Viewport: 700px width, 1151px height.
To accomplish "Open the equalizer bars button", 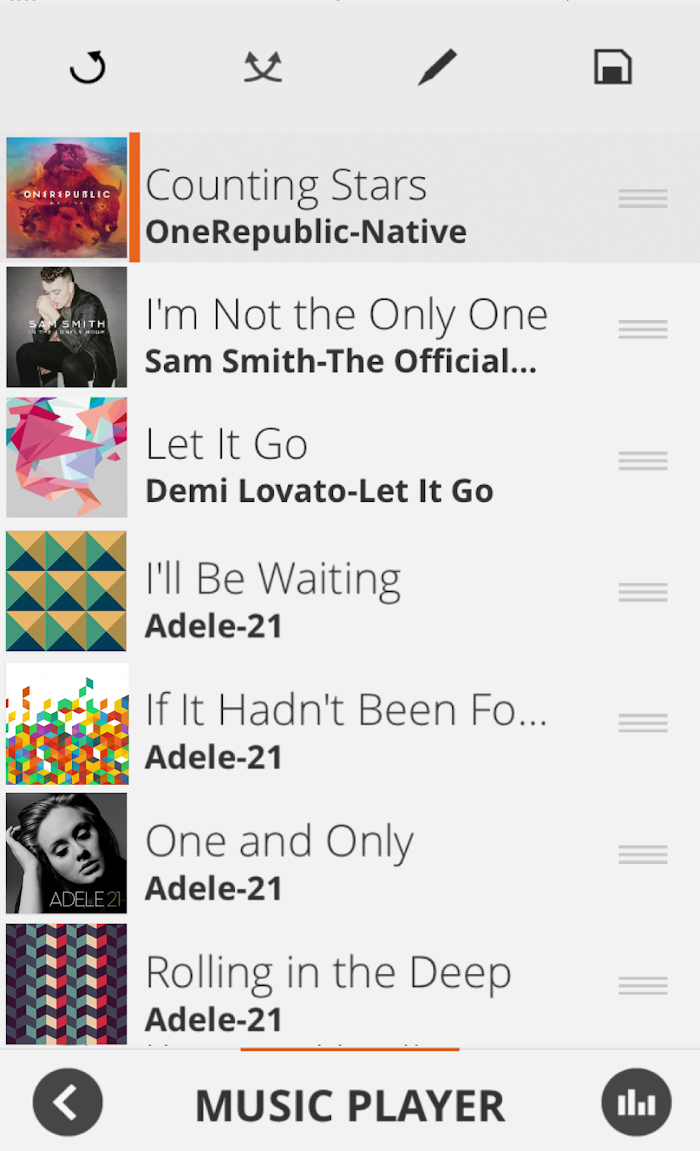I will coord(636,1102).
